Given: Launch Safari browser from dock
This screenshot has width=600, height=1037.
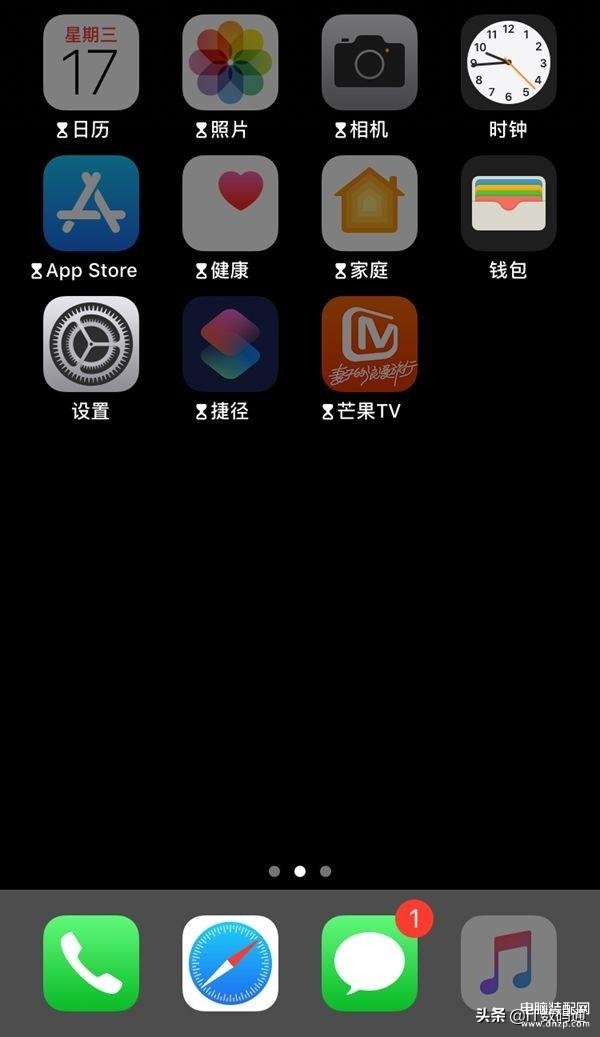Looking at the screenshot, I should coord(230,963).
